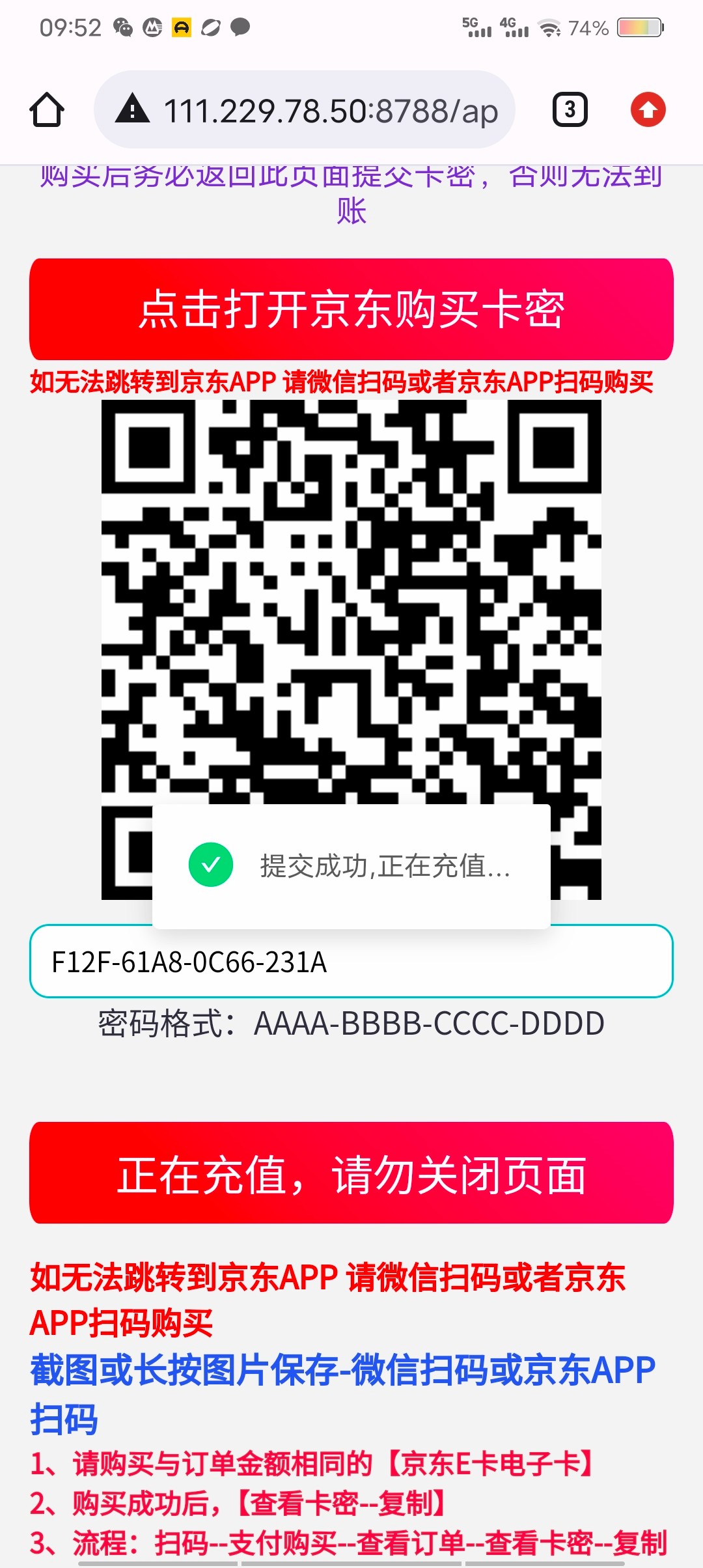Tap the red upward arrow icon beside tabs

(x=648, y=109)
